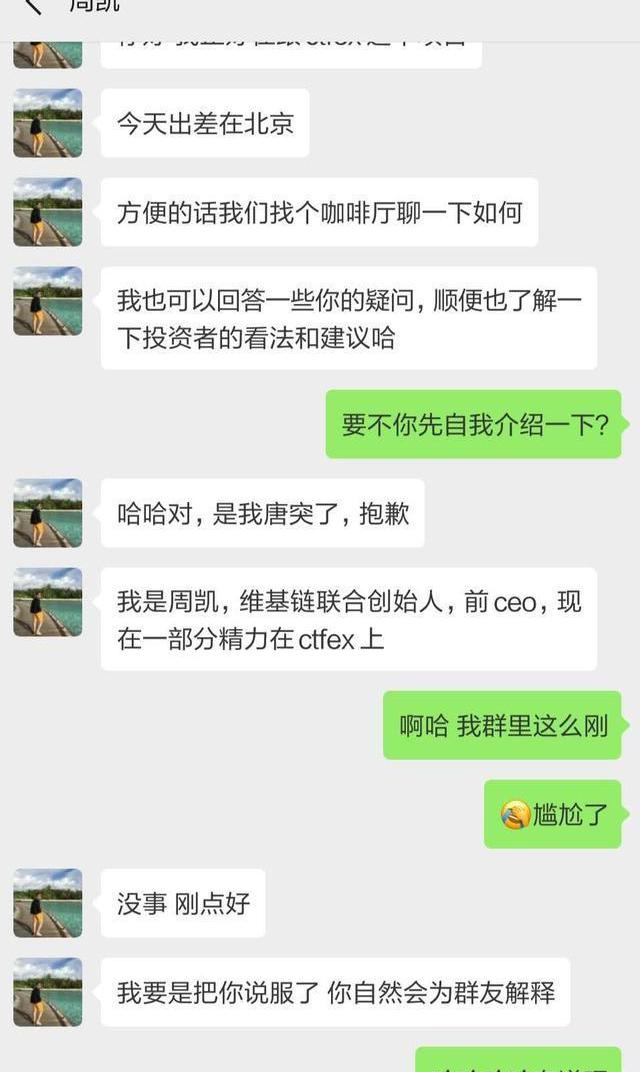The image size is (640, 1072).
Task: Open avatar next to '没事 刚点好' message
Action: click(48, 903)
